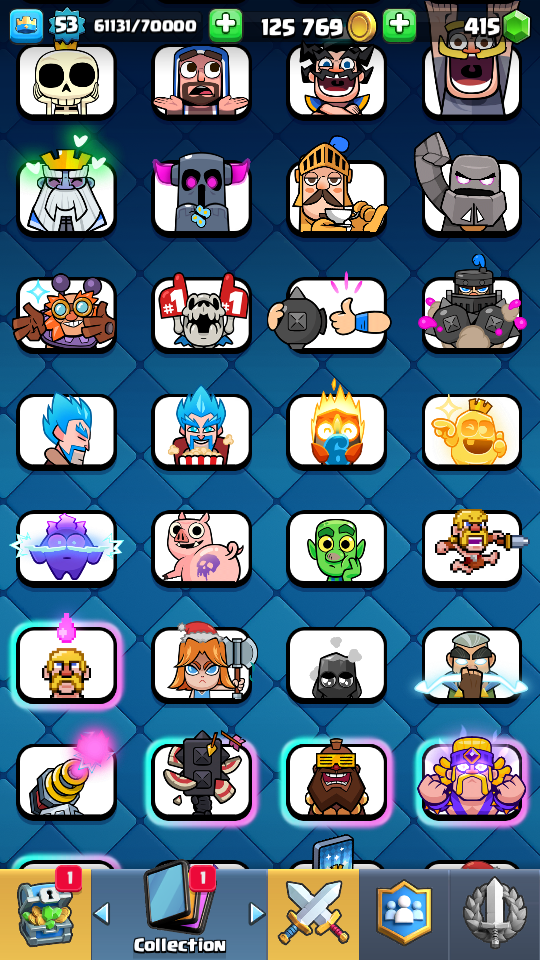This screenshot has height=960, width=540.
Task: Choose the goblin thinking emote
Action: pos(337,547)
